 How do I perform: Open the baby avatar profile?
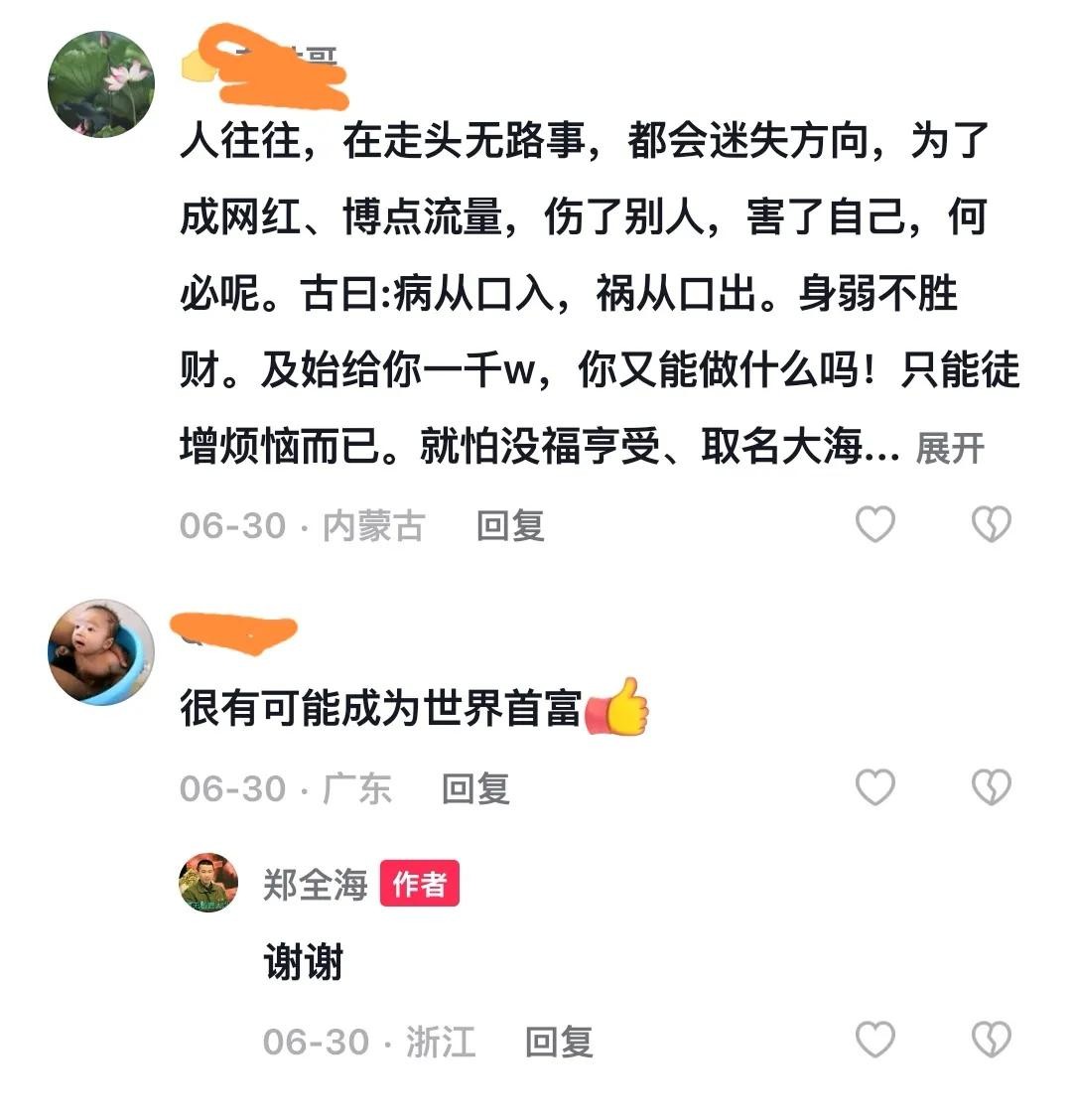101,652
